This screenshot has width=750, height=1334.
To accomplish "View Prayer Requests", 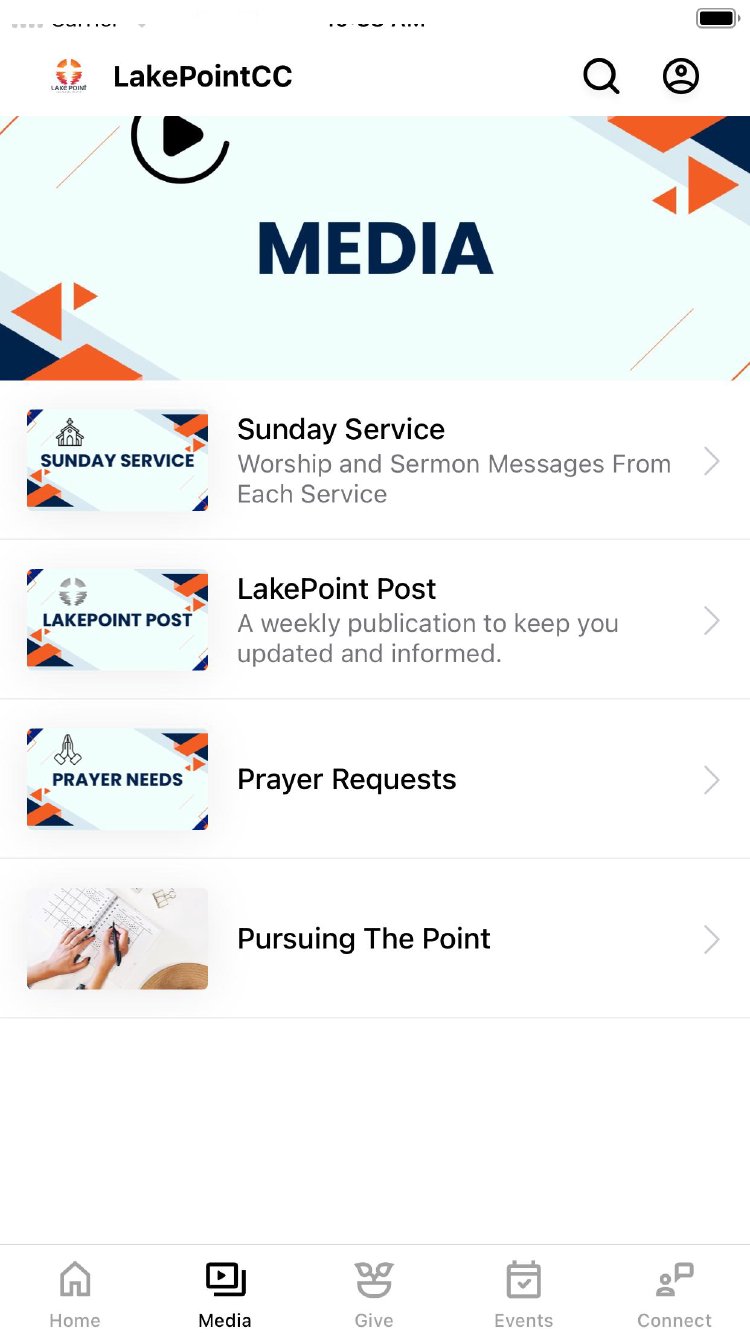I will (x=374, y=779).
